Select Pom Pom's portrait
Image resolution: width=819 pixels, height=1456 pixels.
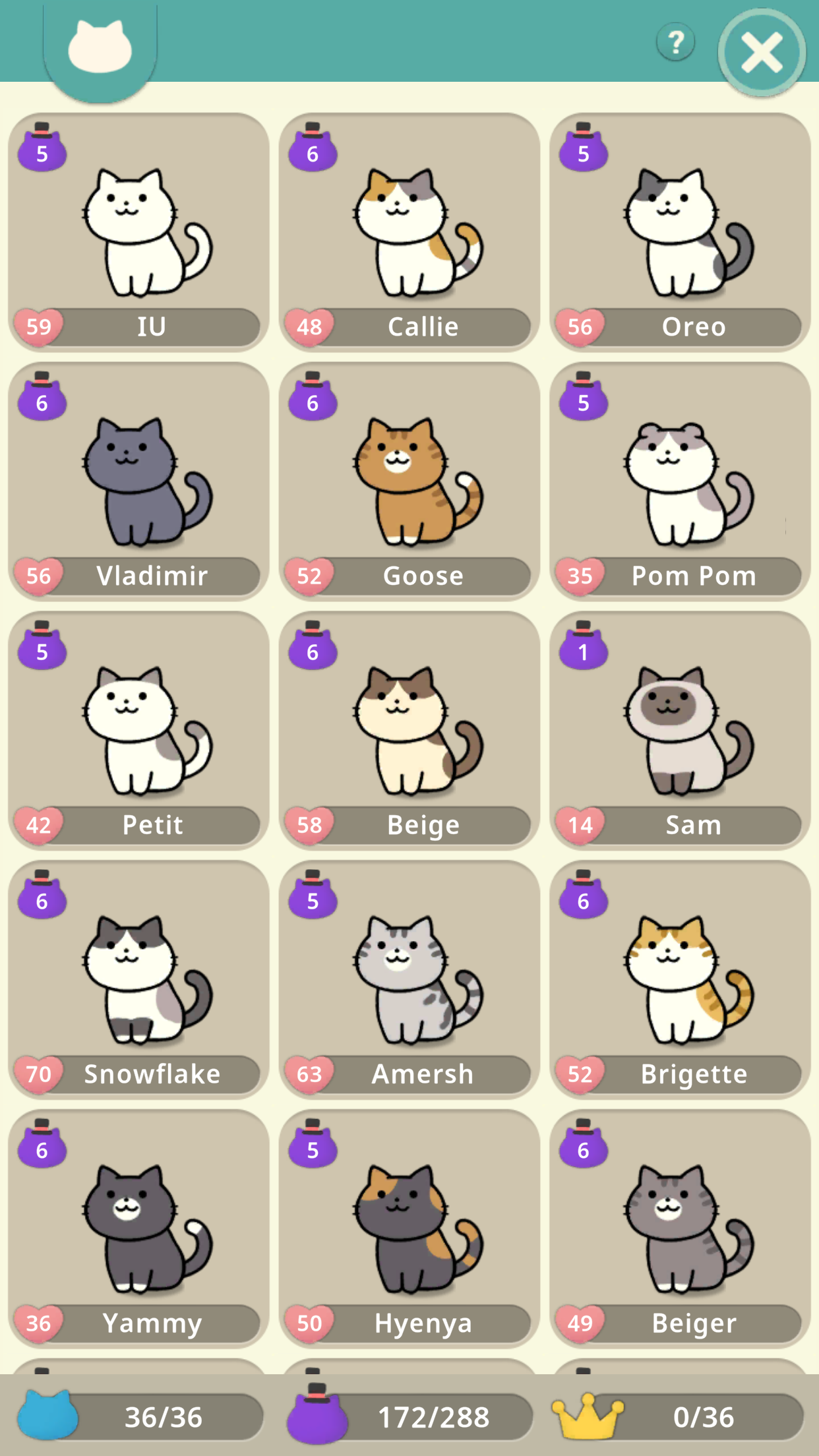pyautogui.click(x=679, y=481)
